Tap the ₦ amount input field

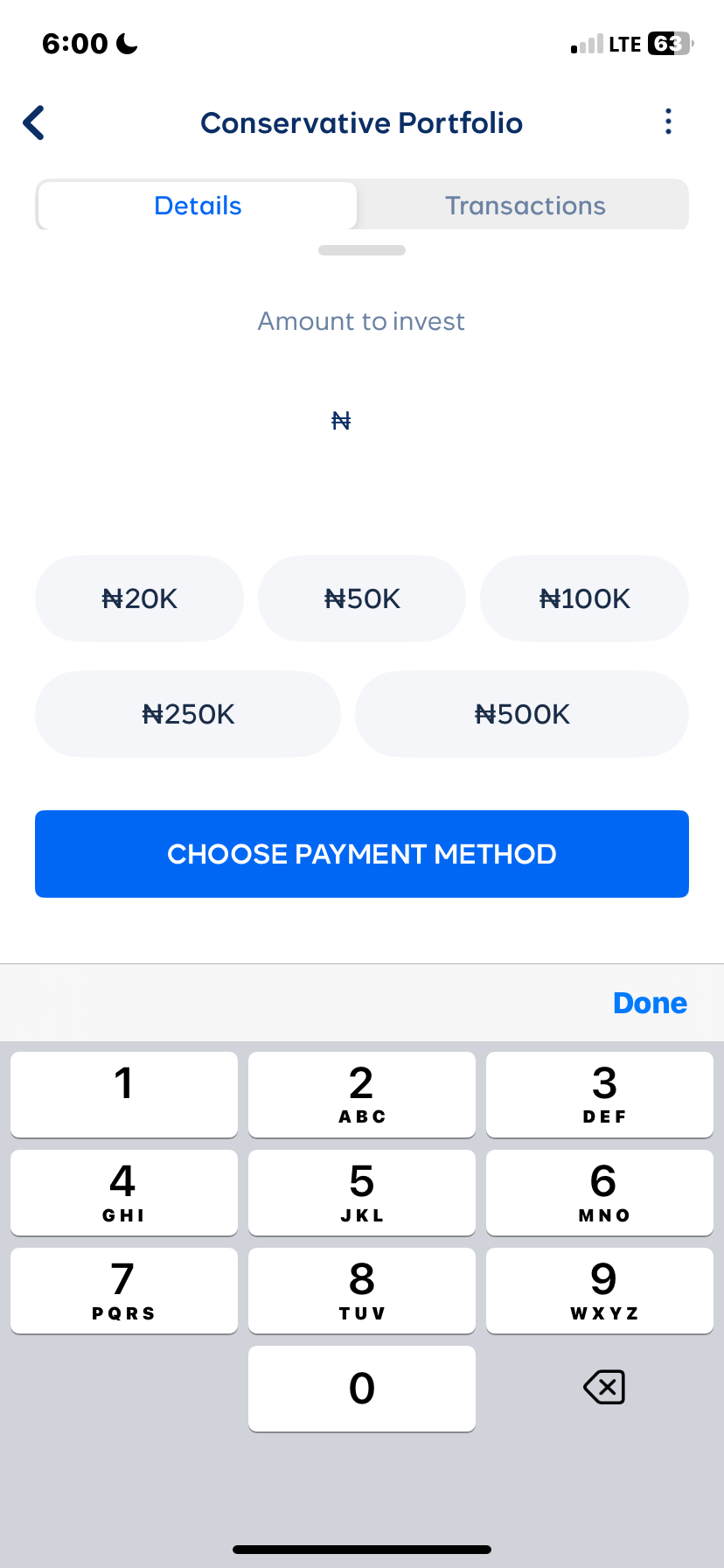coord(361,420)
